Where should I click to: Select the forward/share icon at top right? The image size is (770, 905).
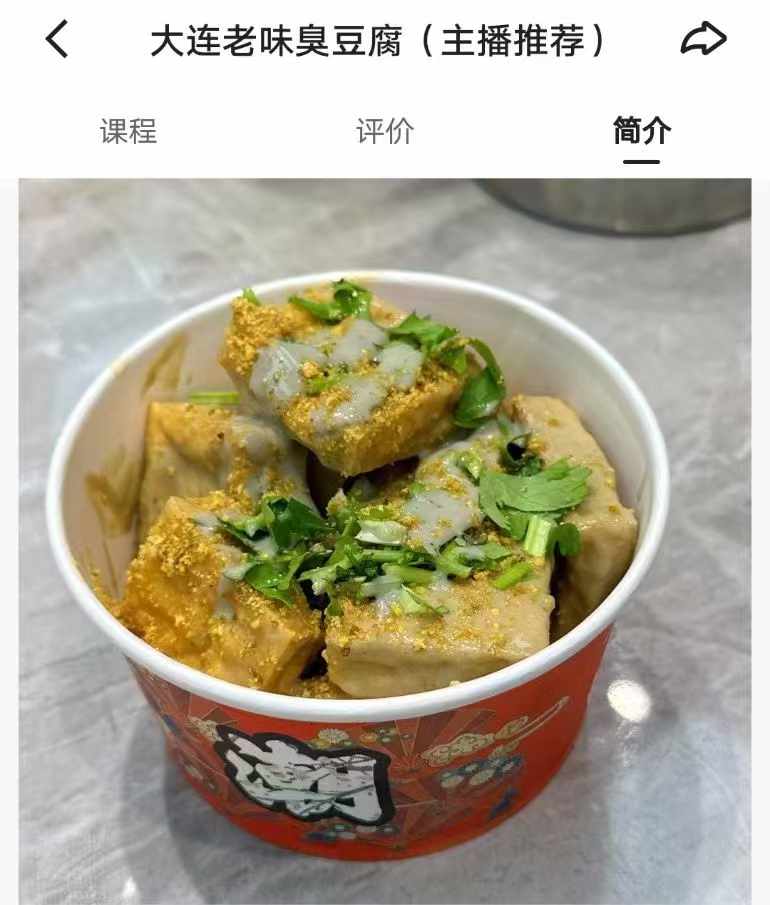point(704,38)
